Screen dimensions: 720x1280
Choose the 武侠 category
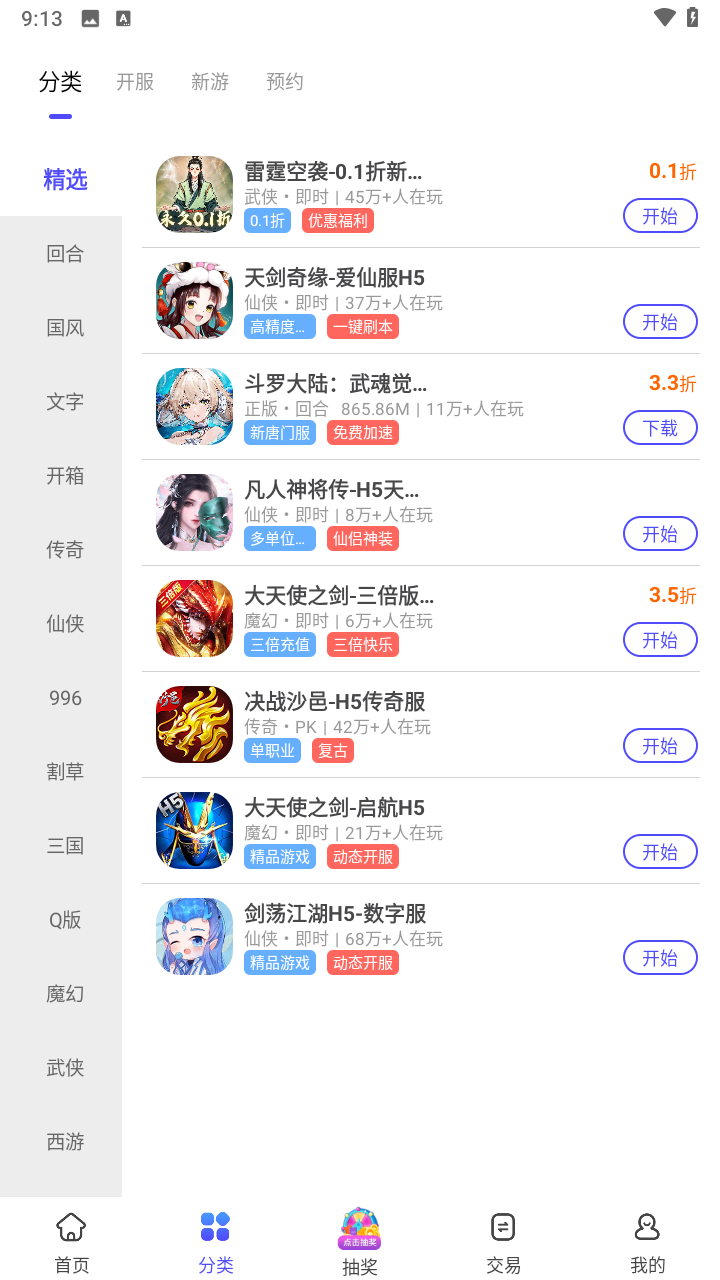(65, 1068)
